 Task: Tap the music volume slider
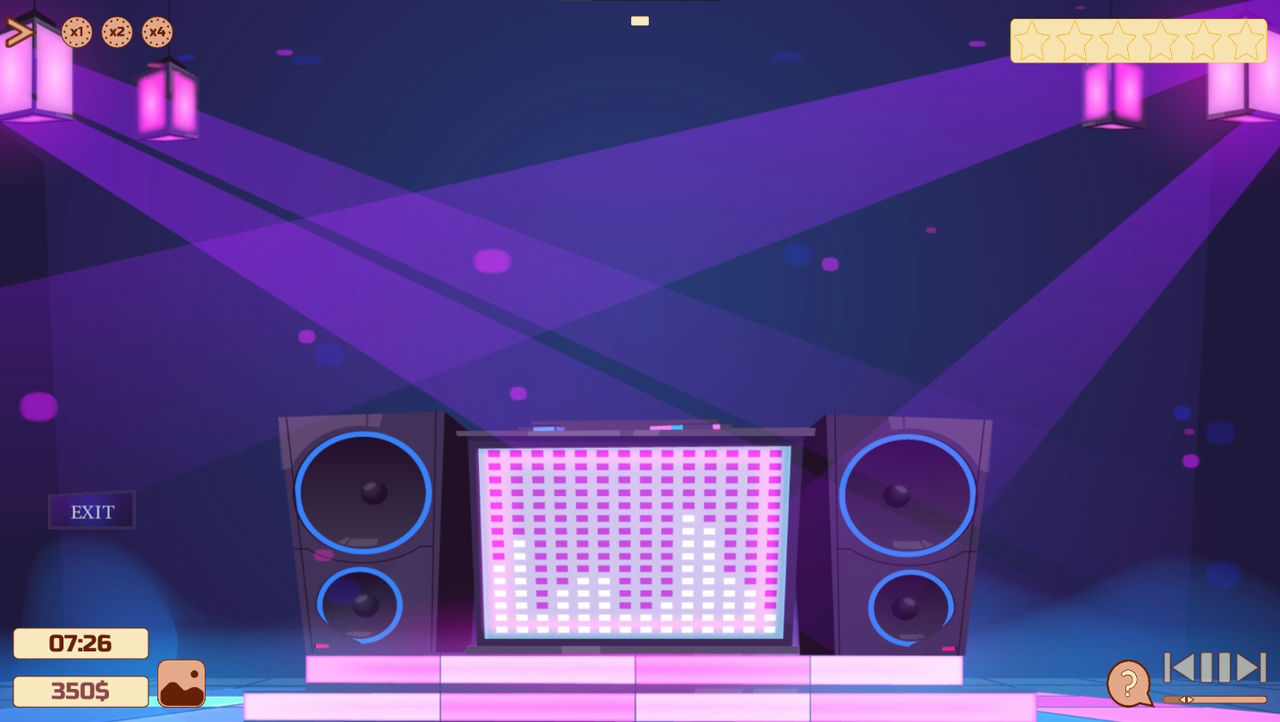pos(1214,699)
